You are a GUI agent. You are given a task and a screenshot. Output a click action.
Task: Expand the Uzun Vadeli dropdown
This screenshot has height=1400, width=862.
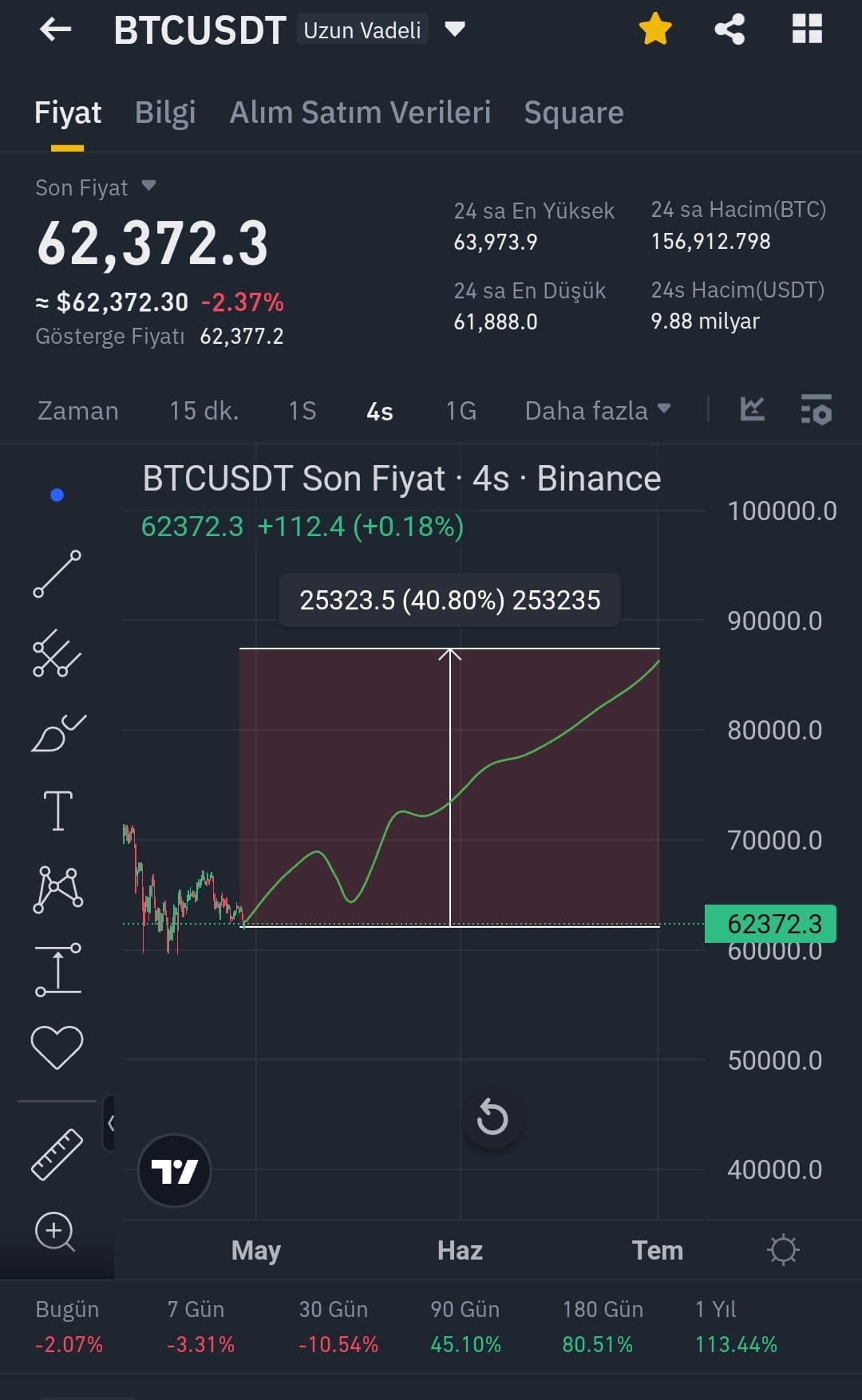click(453, 30)
